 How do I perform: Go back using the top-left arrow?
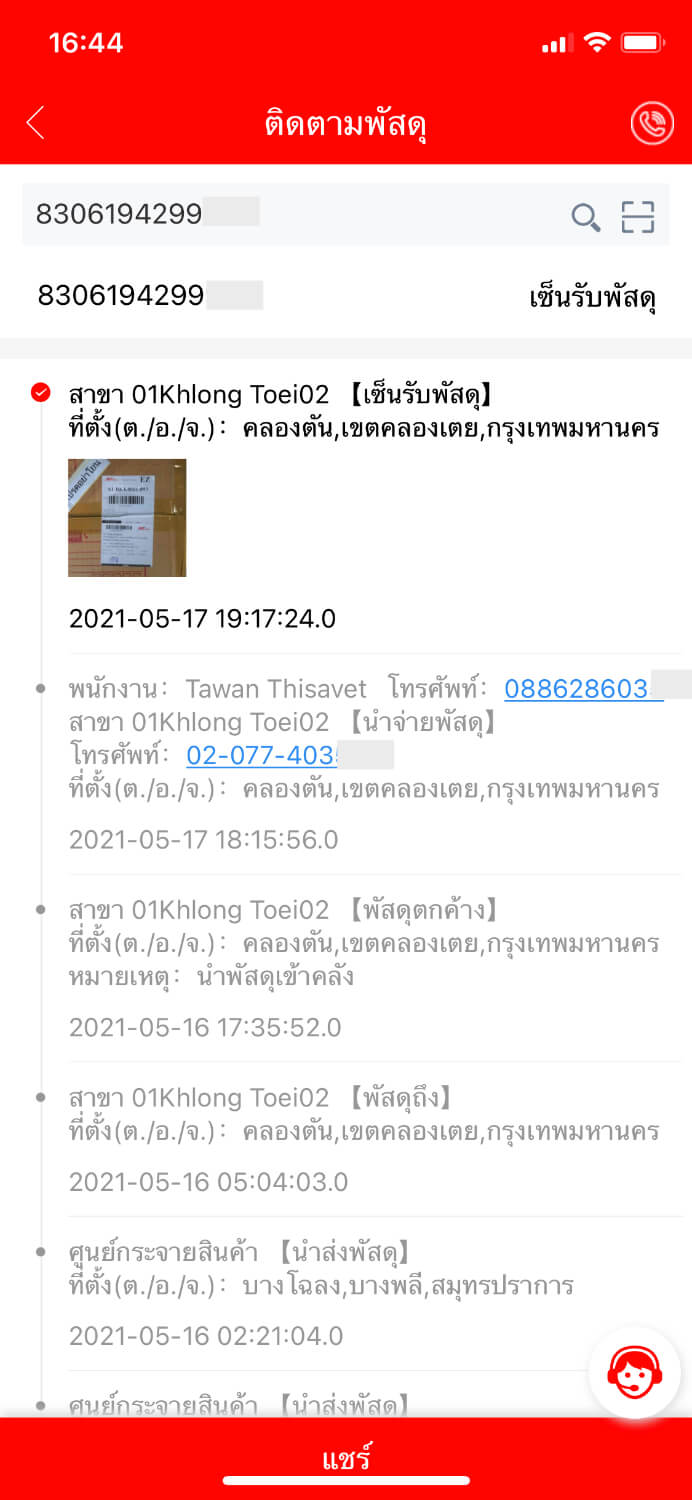36,123
